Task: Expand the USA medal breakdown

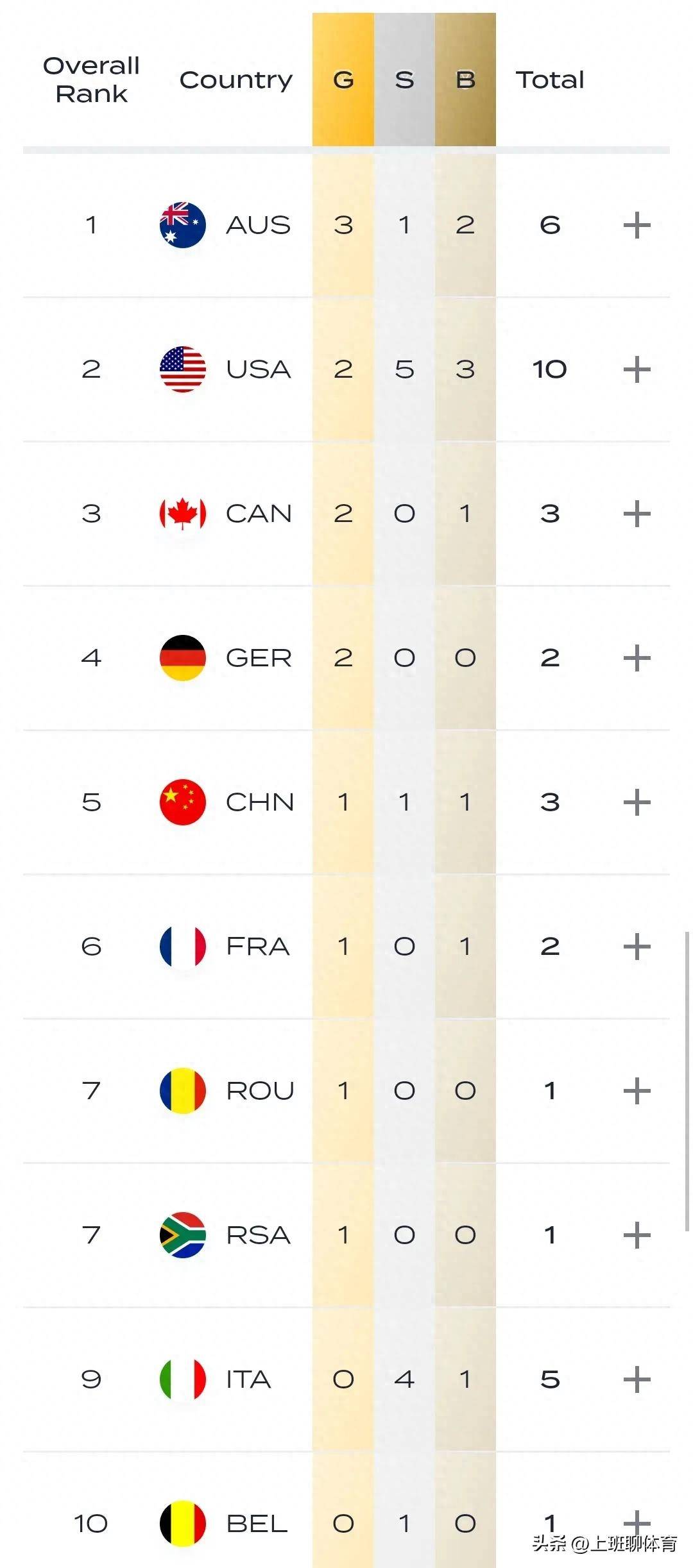Action: (x=637, y=369)
